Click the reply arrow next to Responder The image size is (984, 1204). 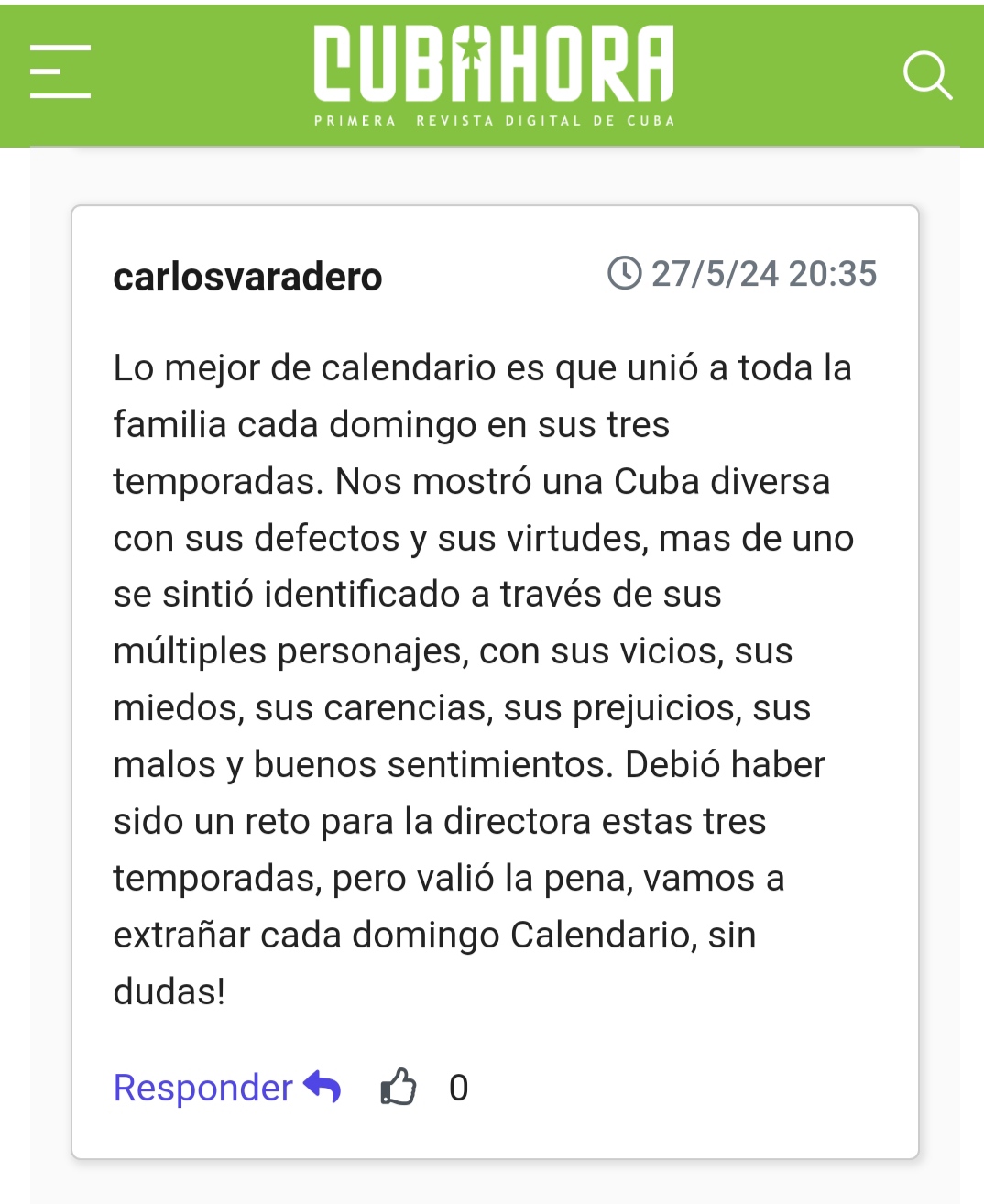pos(321,1088)
